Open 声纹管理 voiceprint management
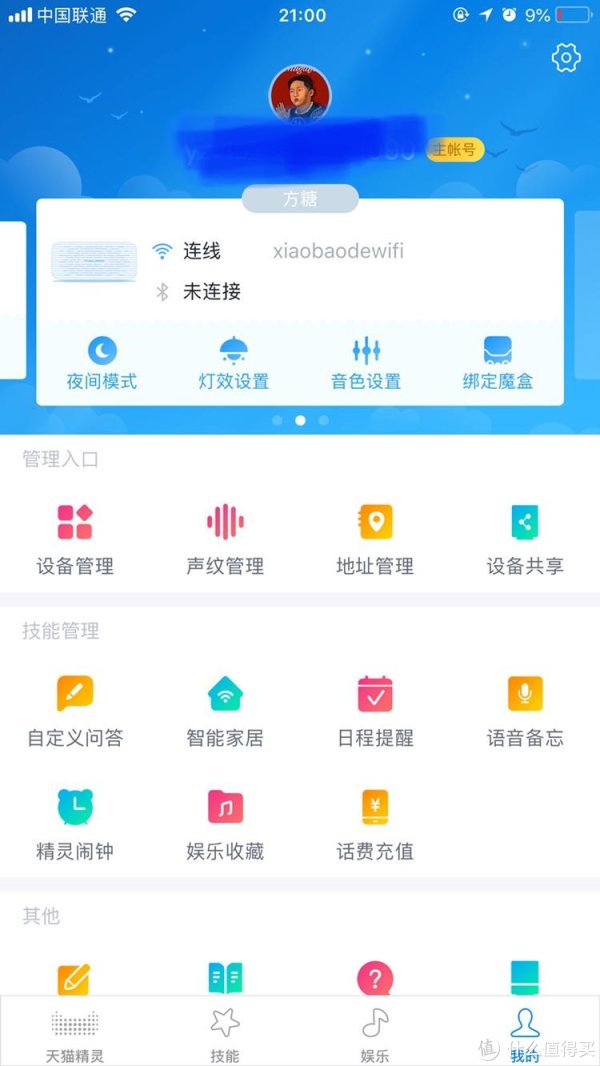This screenshot has width=600, height=1066. [x=225, y=540]
